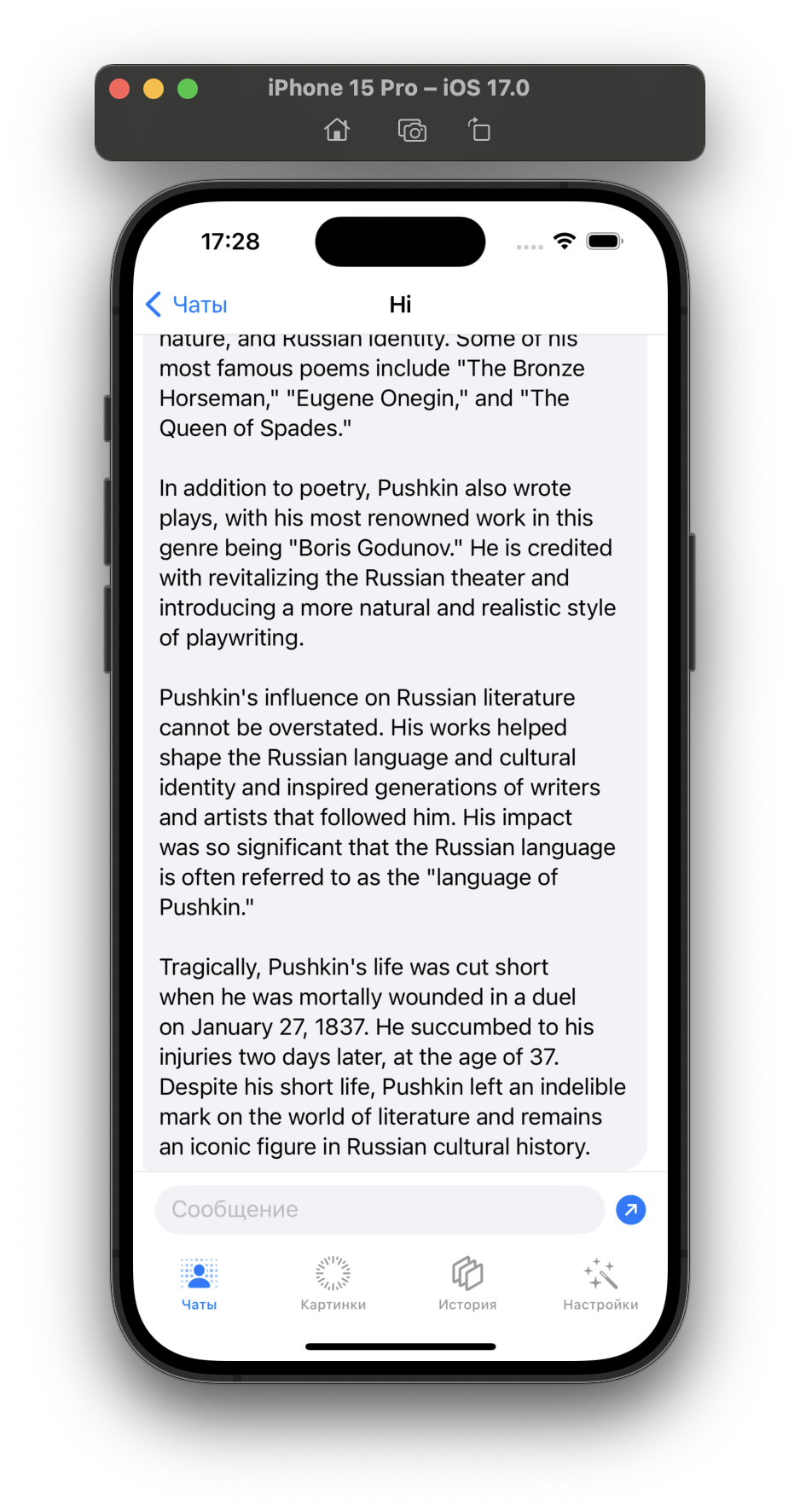Switch to the Картинки tab
Screen dimensions: 800x1512
pos(333,1283)
